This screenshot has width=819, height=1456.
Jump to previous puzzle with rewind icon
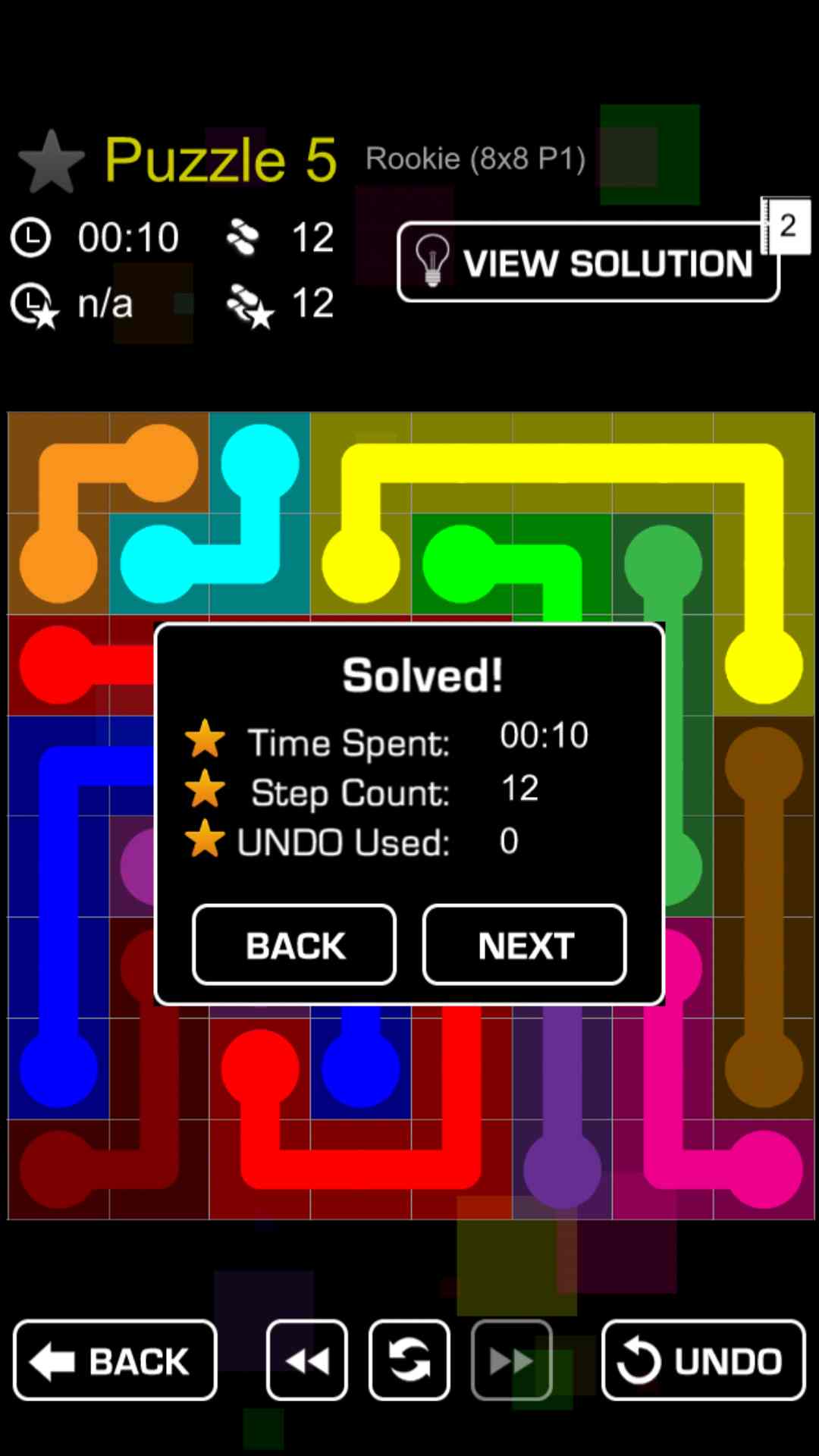[x=307, y=1360]
